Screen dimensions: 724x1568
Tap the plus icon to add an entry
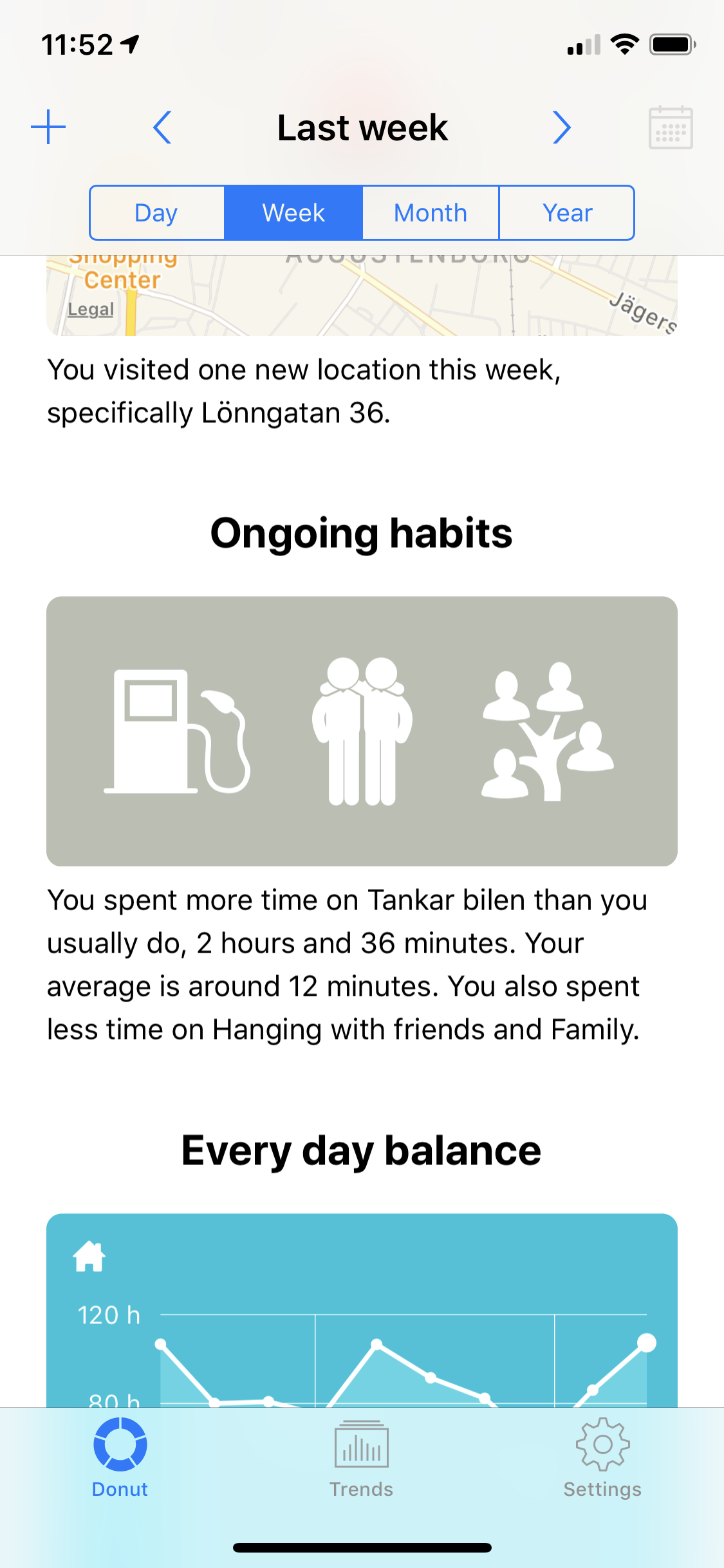pos(48,127)
